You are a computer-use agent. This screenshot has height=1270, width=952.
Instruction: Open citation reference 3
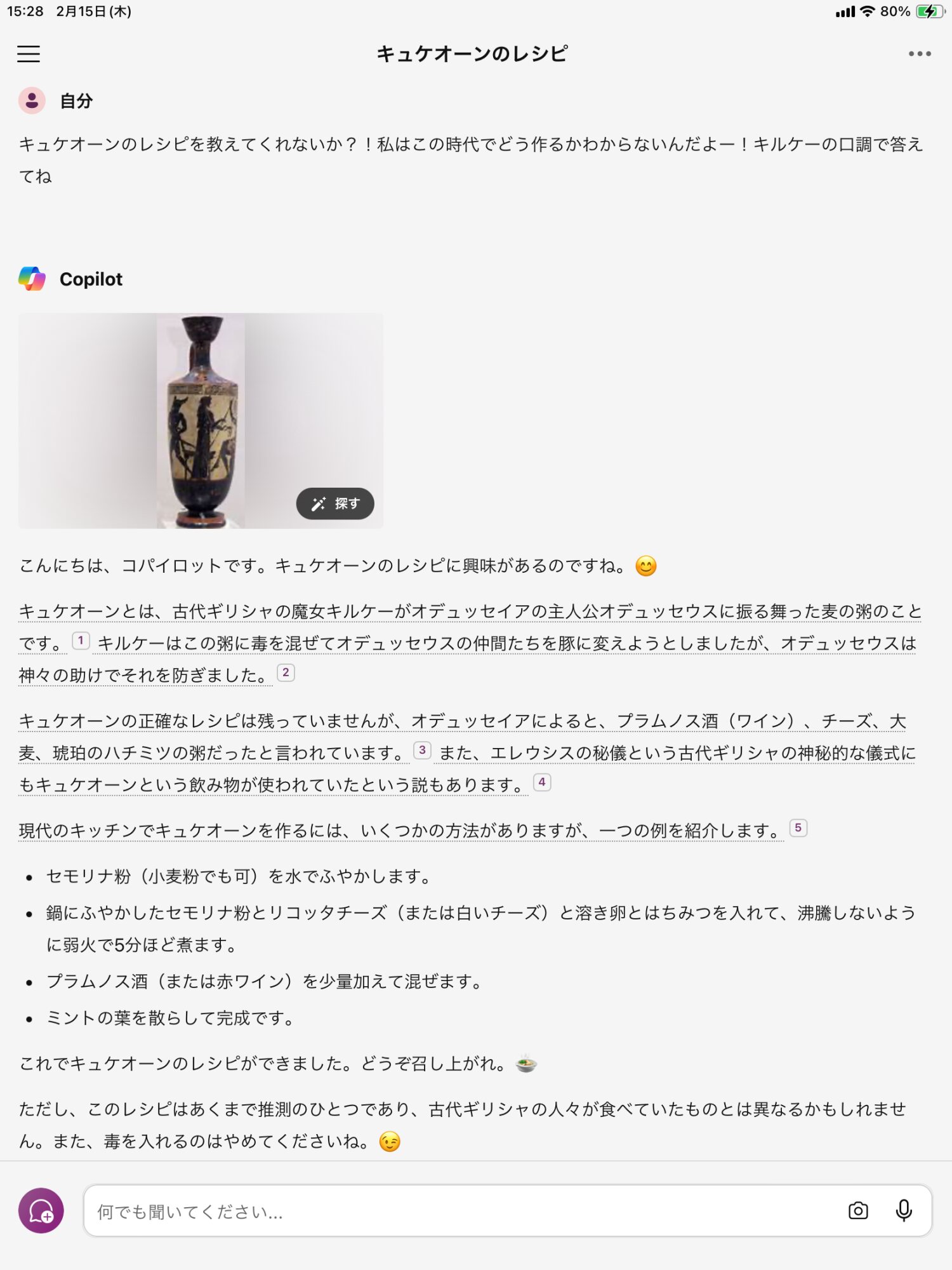click(422, 751)
